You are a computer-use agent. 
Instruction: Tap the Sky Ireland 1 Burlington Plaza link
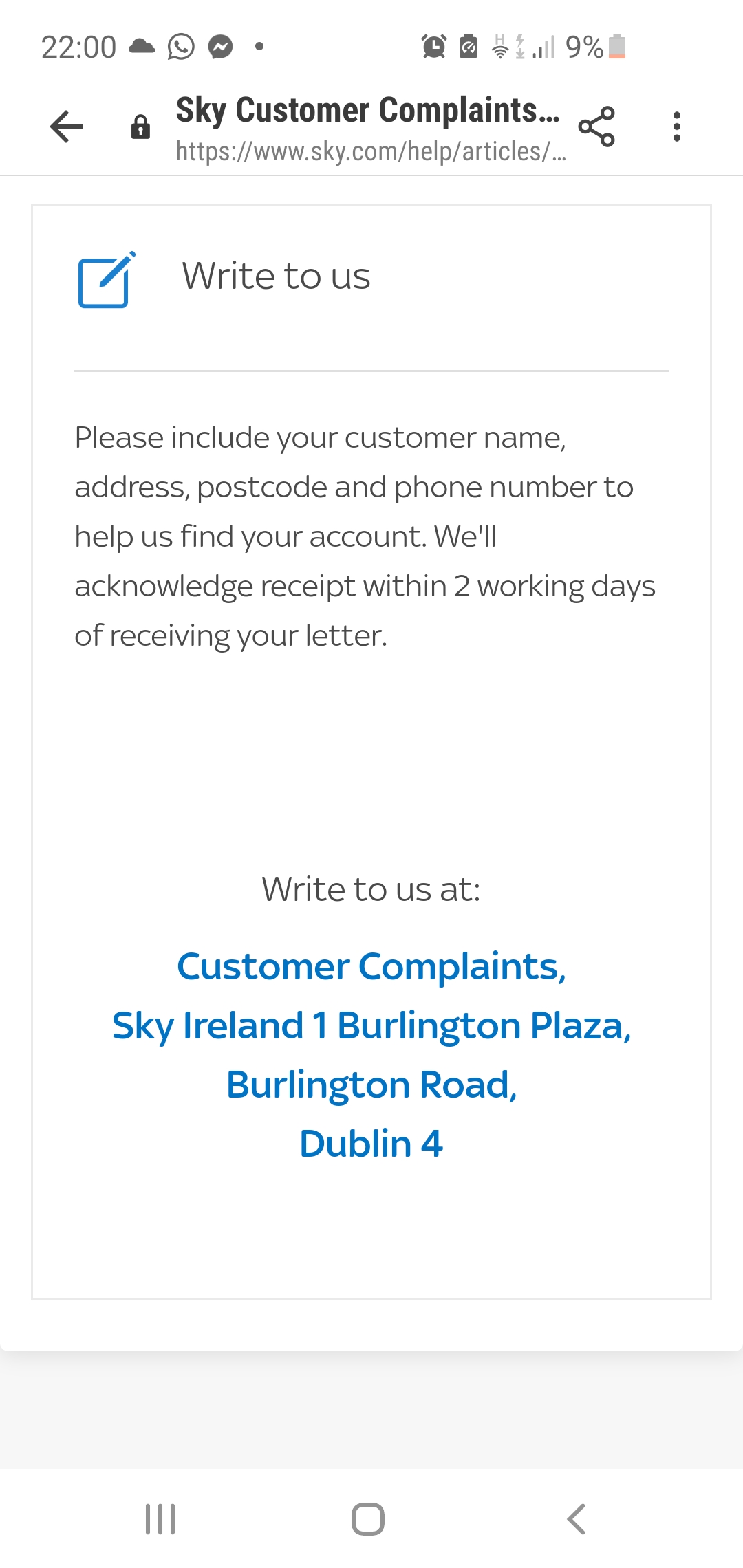371,1025
